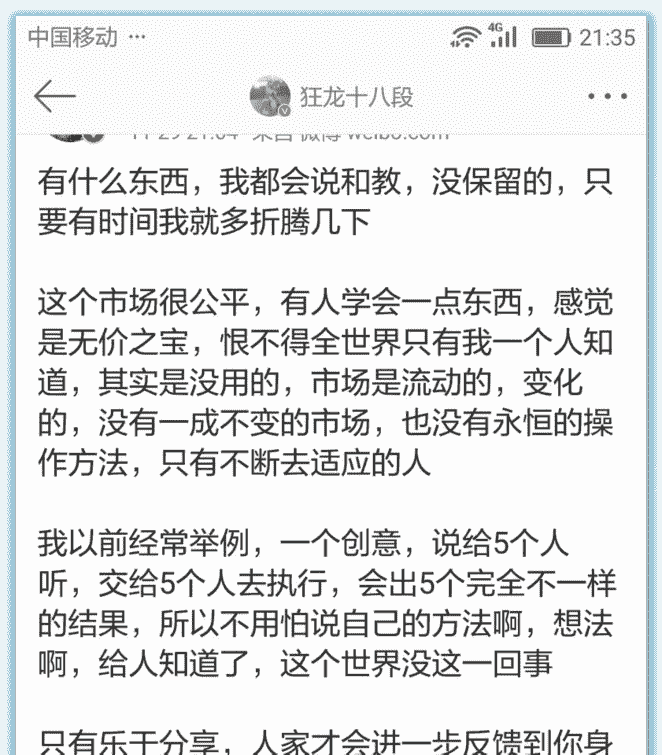This screenshot has width=662, height=755.
Task: Open the three-dot overflow menu
Action: (607, 97)
